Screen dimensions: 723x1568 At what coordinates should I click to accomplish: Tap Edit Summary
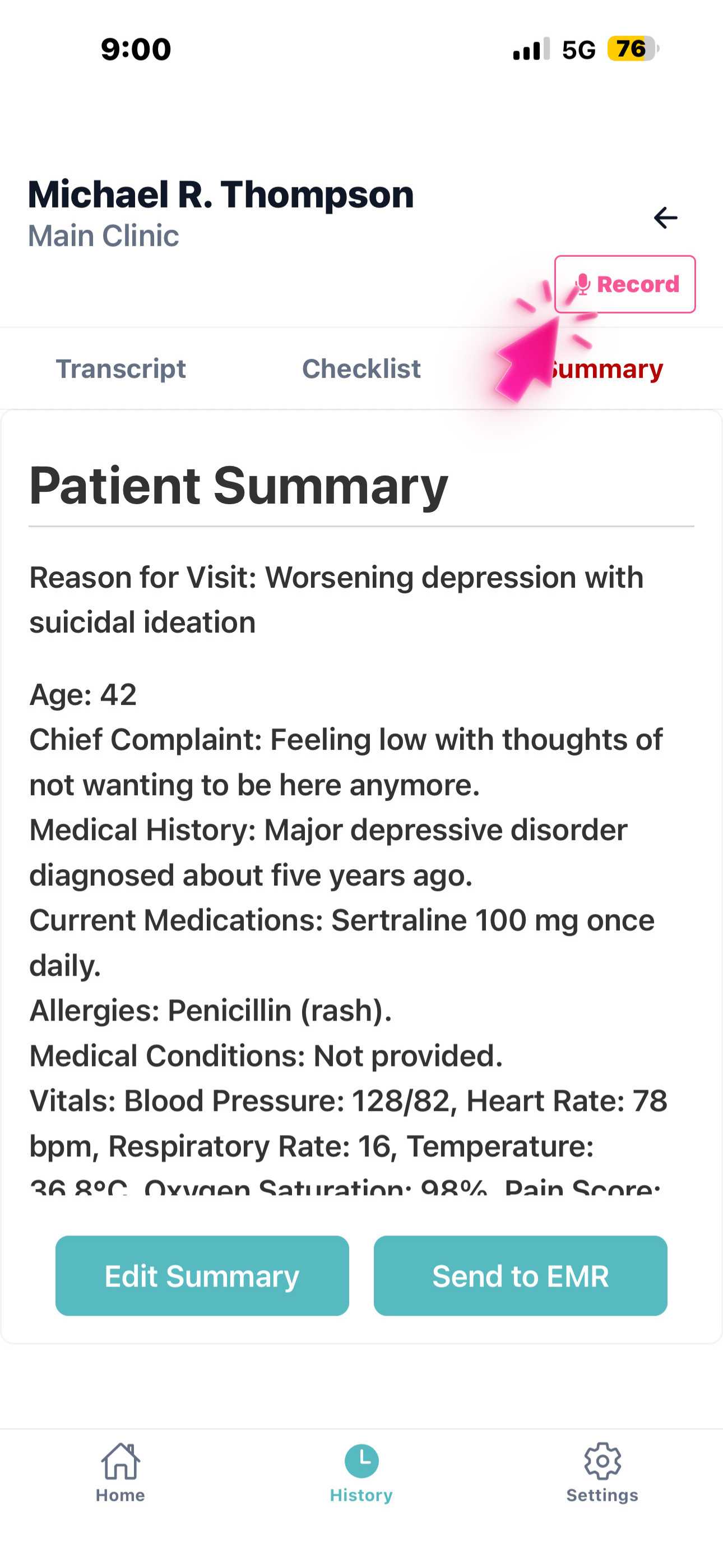click(202, 1275)
